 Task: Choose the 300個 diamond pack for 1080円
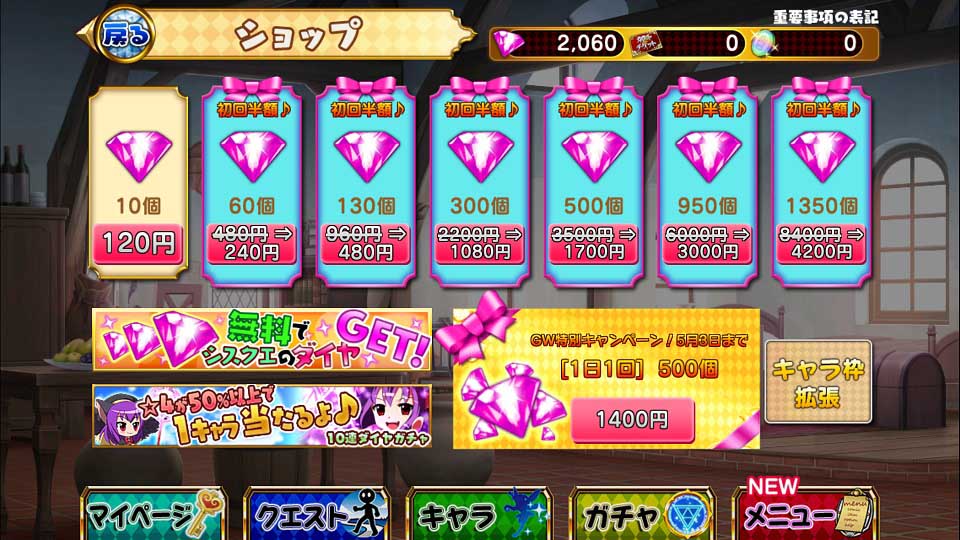click(x=479, y=184)
